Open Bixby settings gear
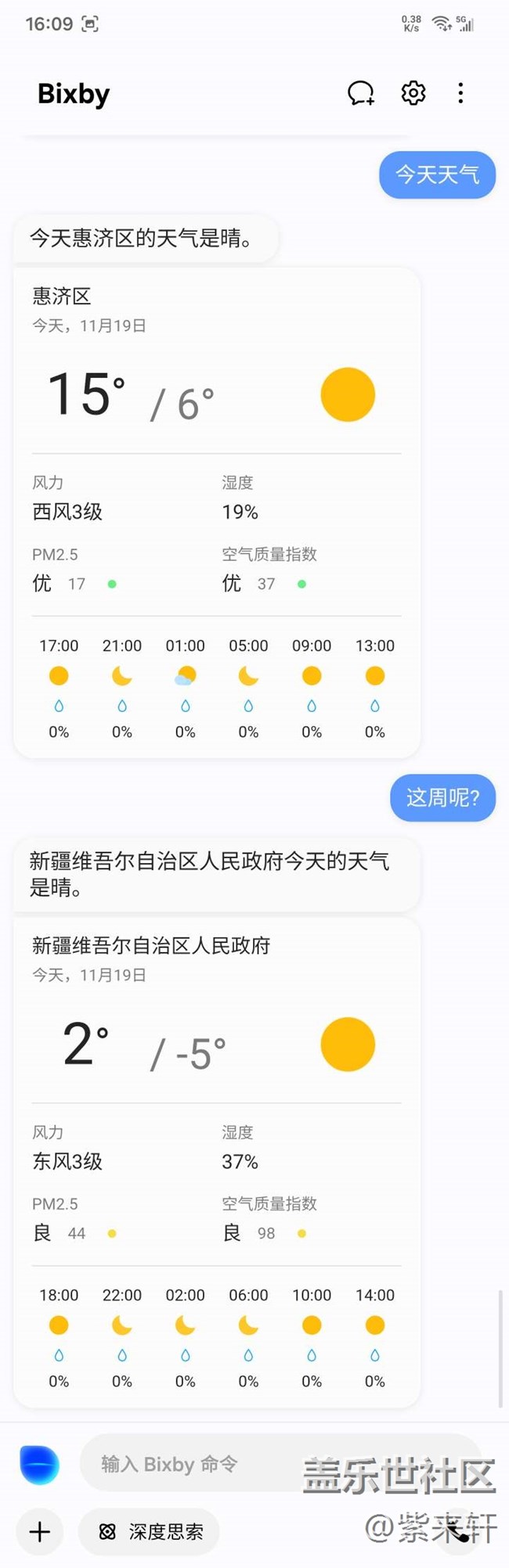Image resolution: width=509 pixels, height=1568 pixels. click(x=413, y=93)
